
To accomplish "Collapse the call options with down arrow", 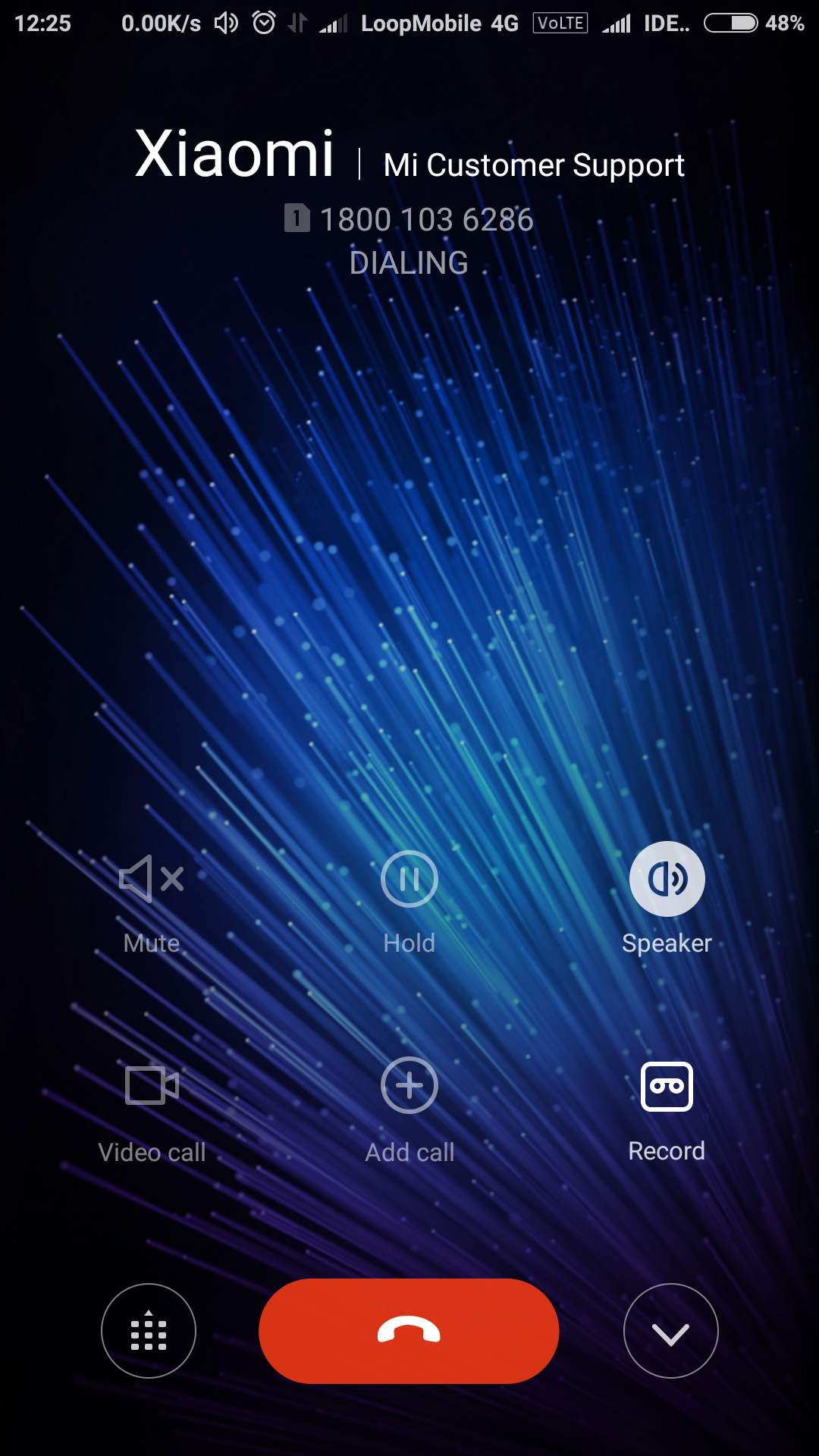I will coord(670,1331).
